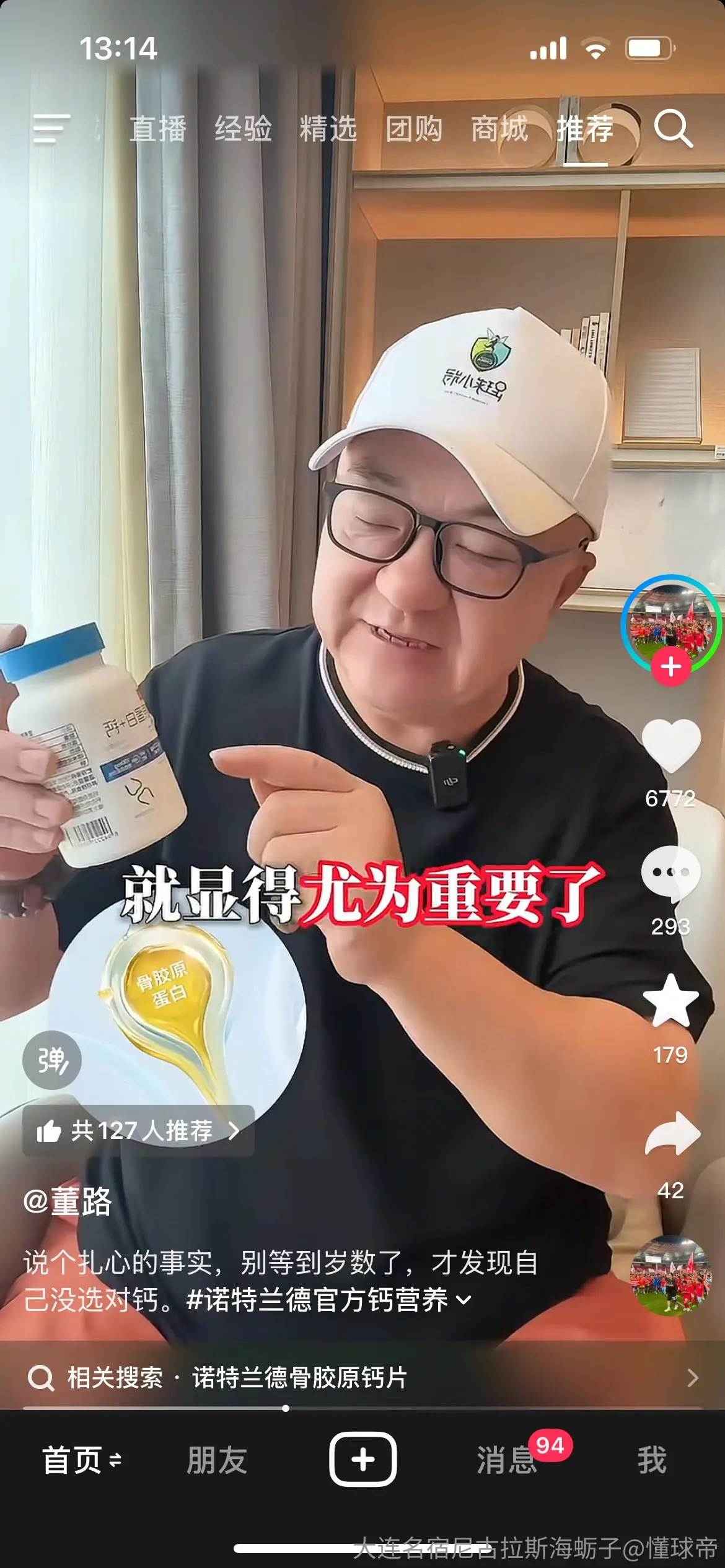Like this video with the heart

(x=671, y=746)
